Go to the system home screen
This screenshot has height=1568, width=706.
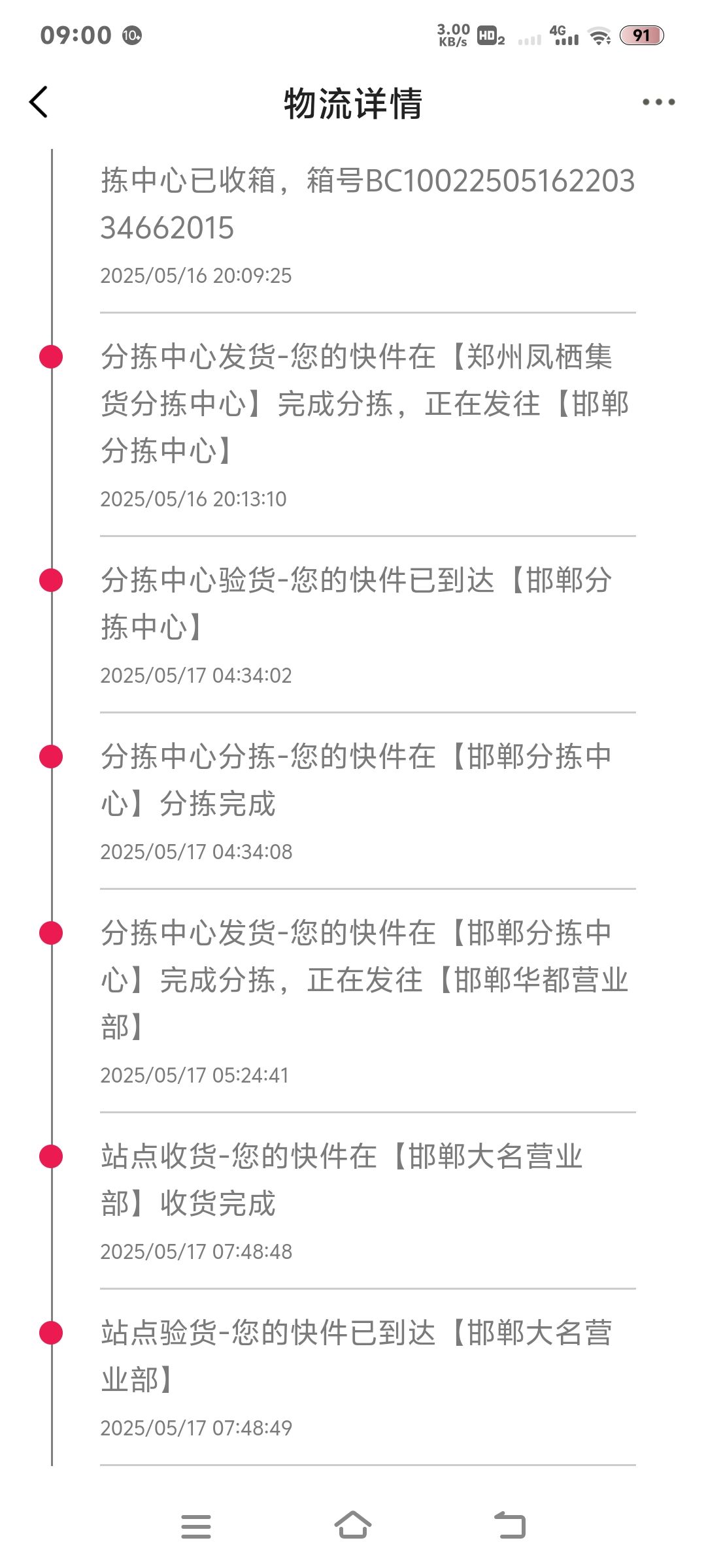click(x=353, y=1525)
